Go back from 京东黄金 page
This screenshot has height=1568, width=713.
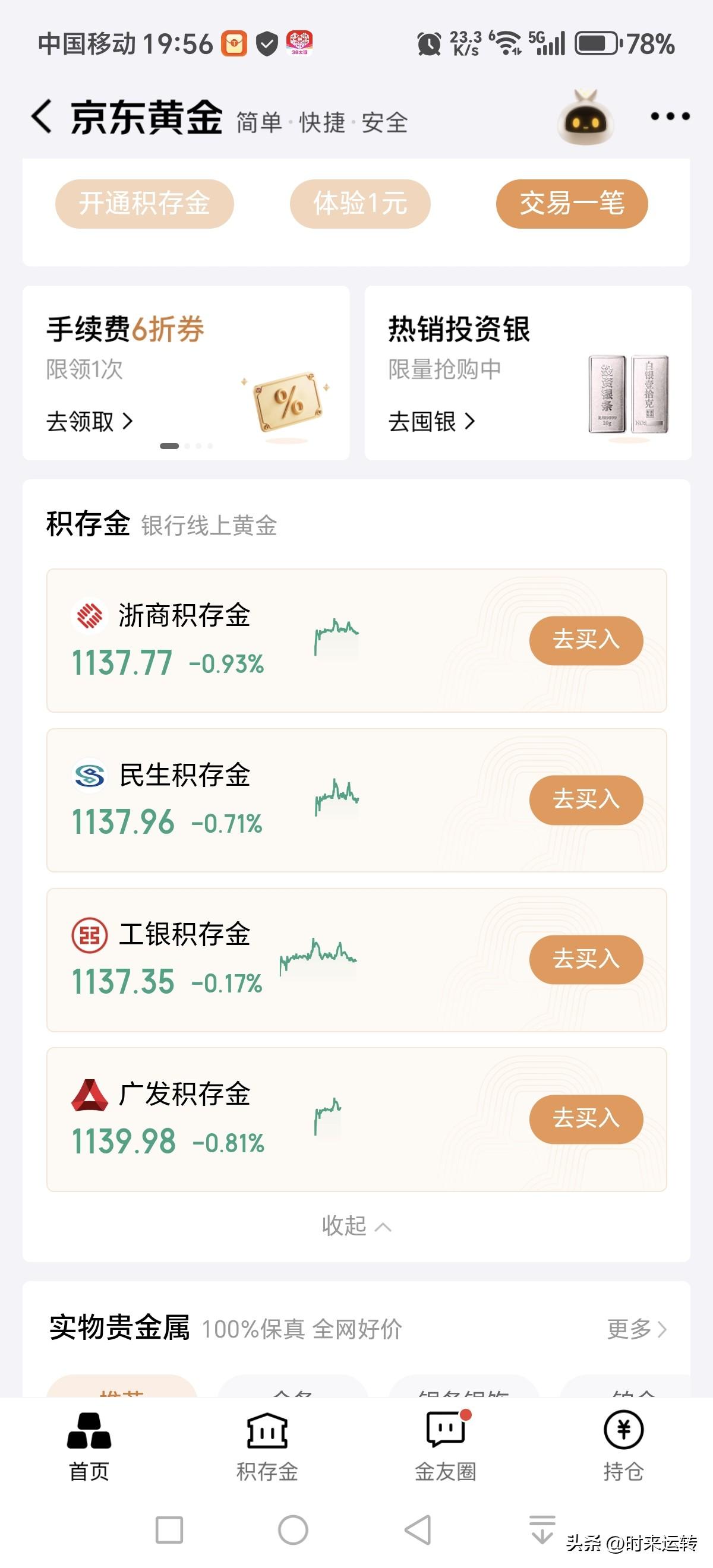point(42,116)
